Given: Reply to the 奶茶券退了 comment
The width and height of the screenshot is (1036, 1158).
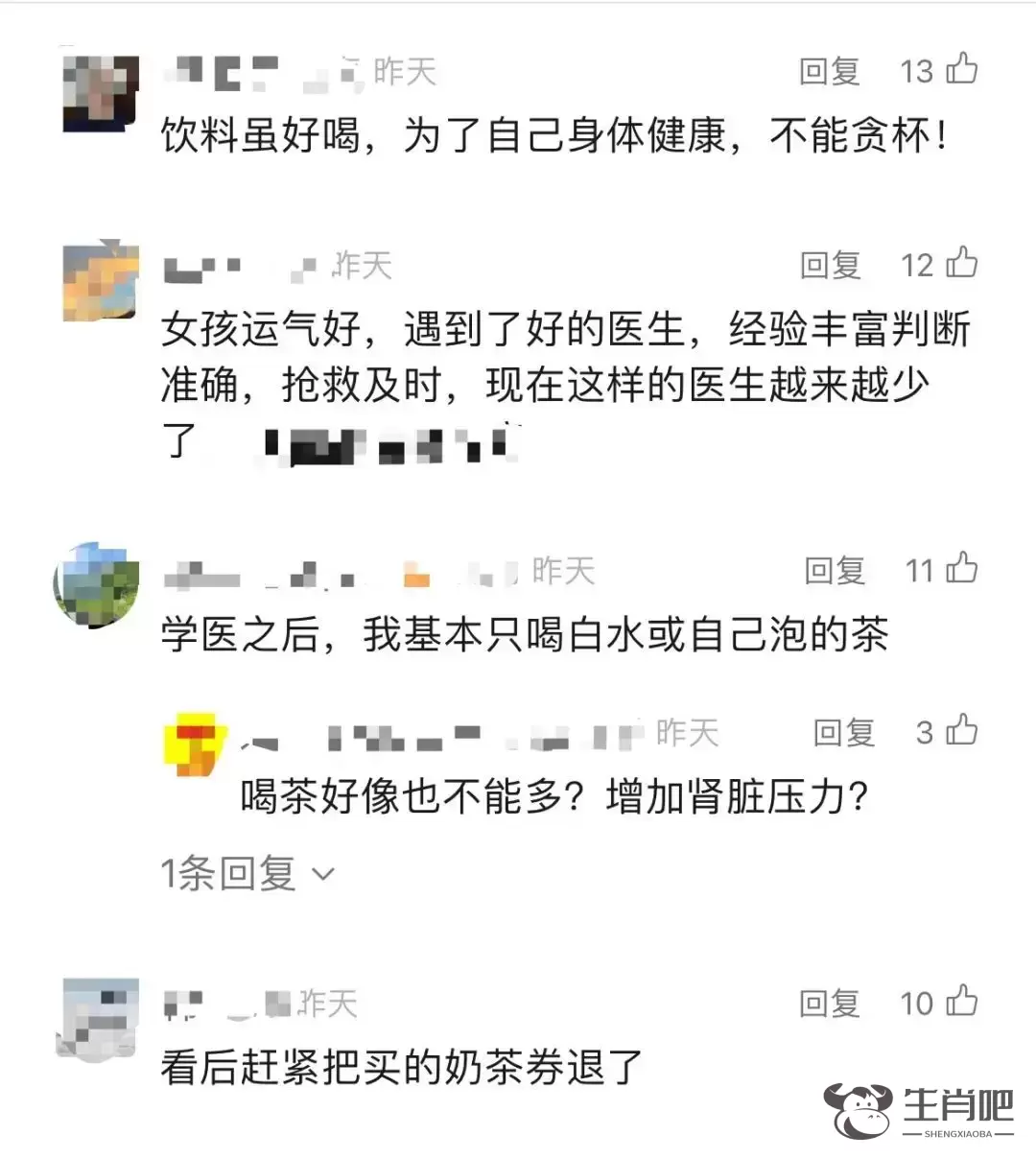Looking at the screenshot, I should [830, 1004].
